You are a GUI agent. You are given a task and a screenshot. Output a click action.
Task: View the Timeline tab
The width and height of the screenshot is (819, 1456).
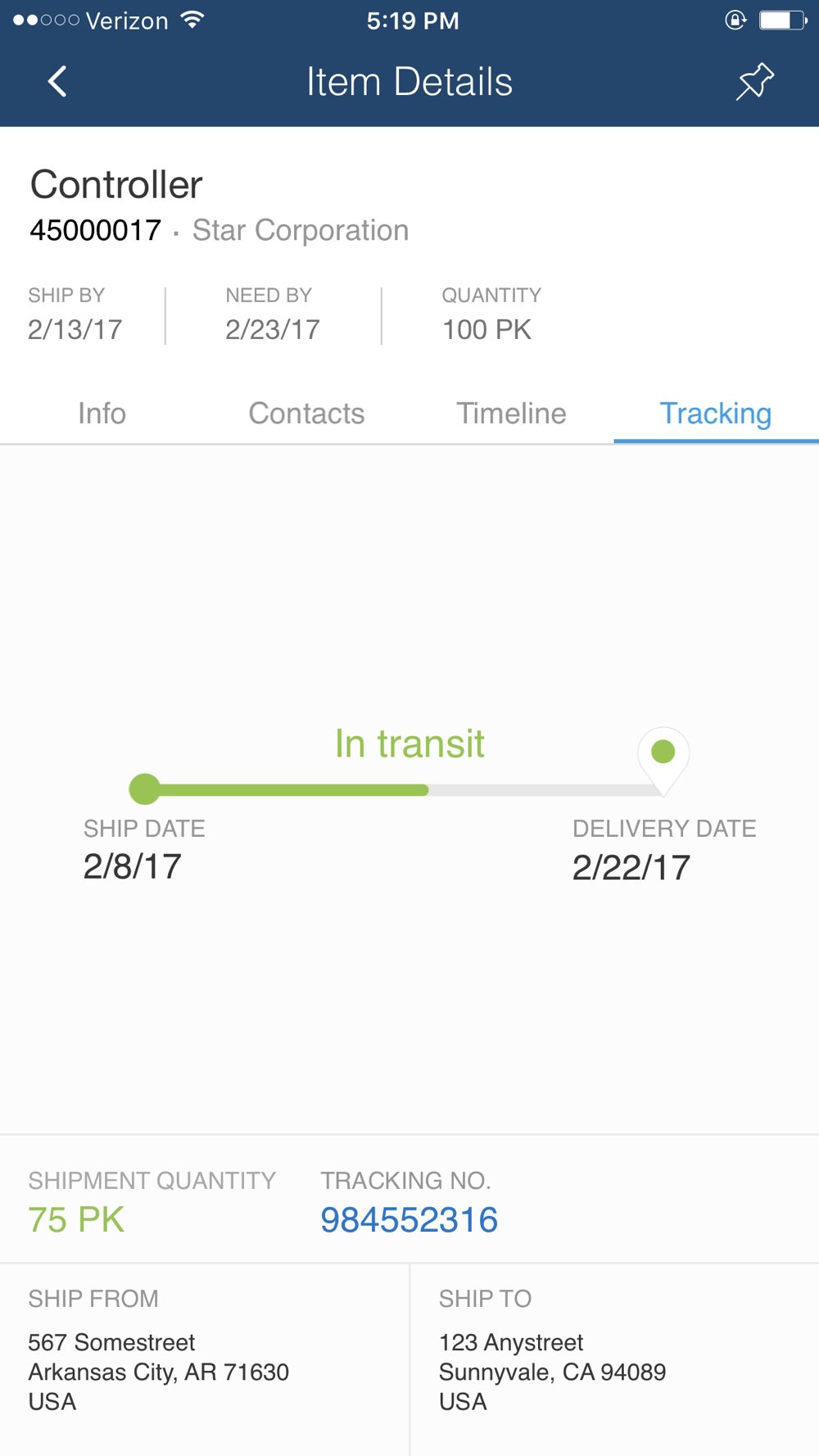click(x=511, y=414)
